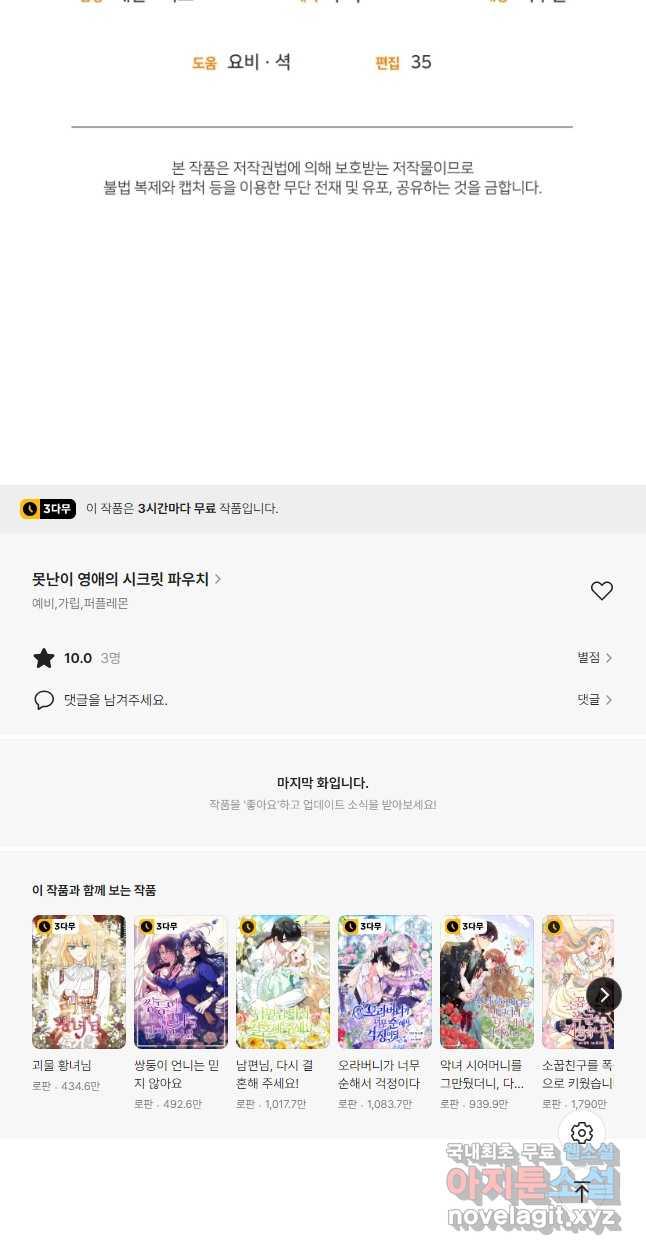The width and height of the screenshot is (646, 1255).
Task: Open the 악녀 시어머니를 그만뒀더니 recommendation
Action: tap(487, 982)
